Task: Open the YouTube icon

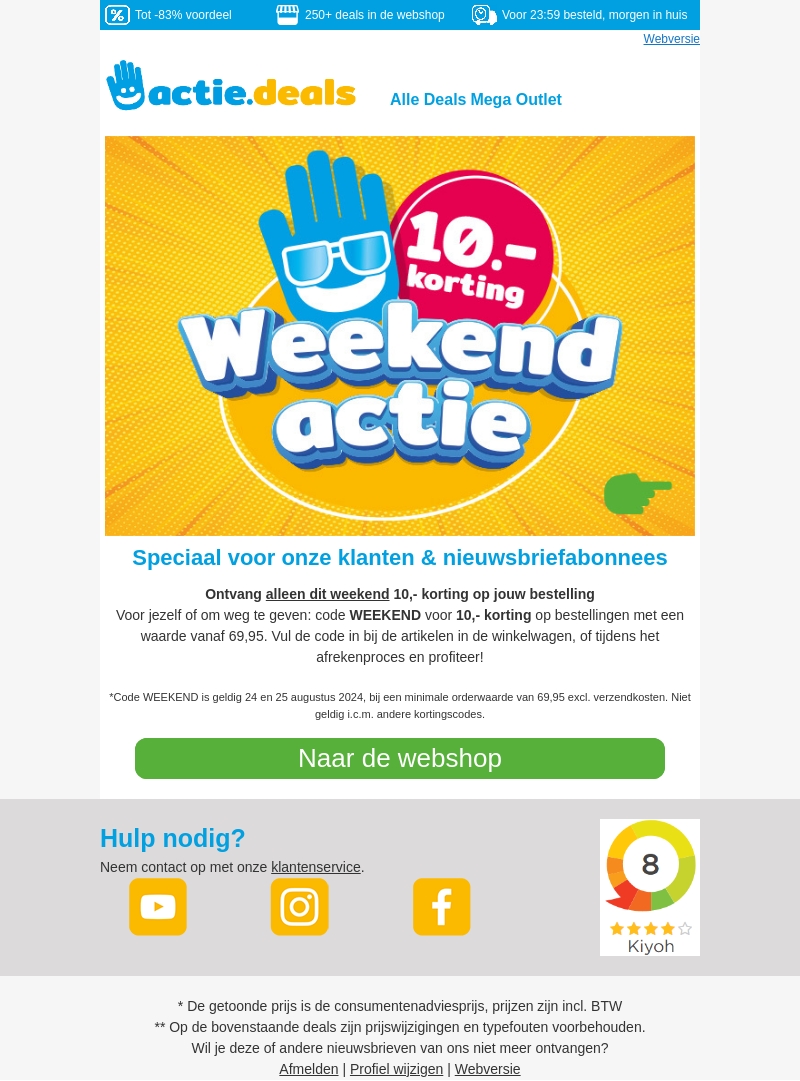Action: pyautogui.click(x=158, y=907)
